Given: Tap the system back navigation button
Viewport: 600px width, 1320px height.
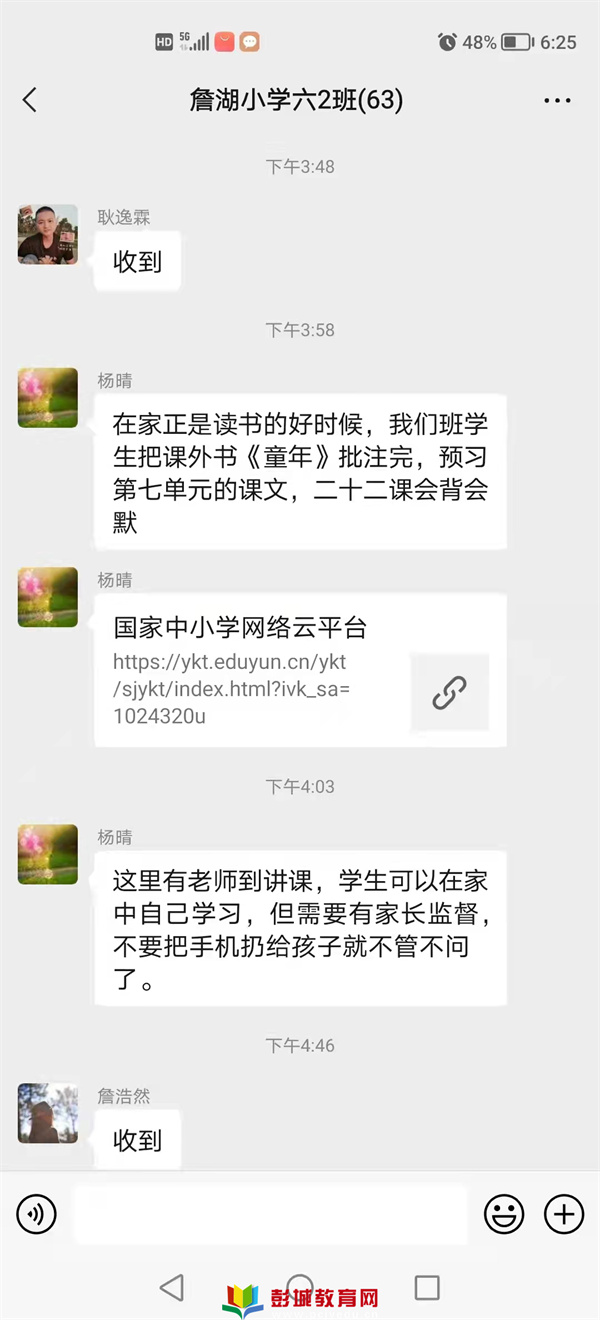Looking at the screenshot, I should click(172, 1287).
